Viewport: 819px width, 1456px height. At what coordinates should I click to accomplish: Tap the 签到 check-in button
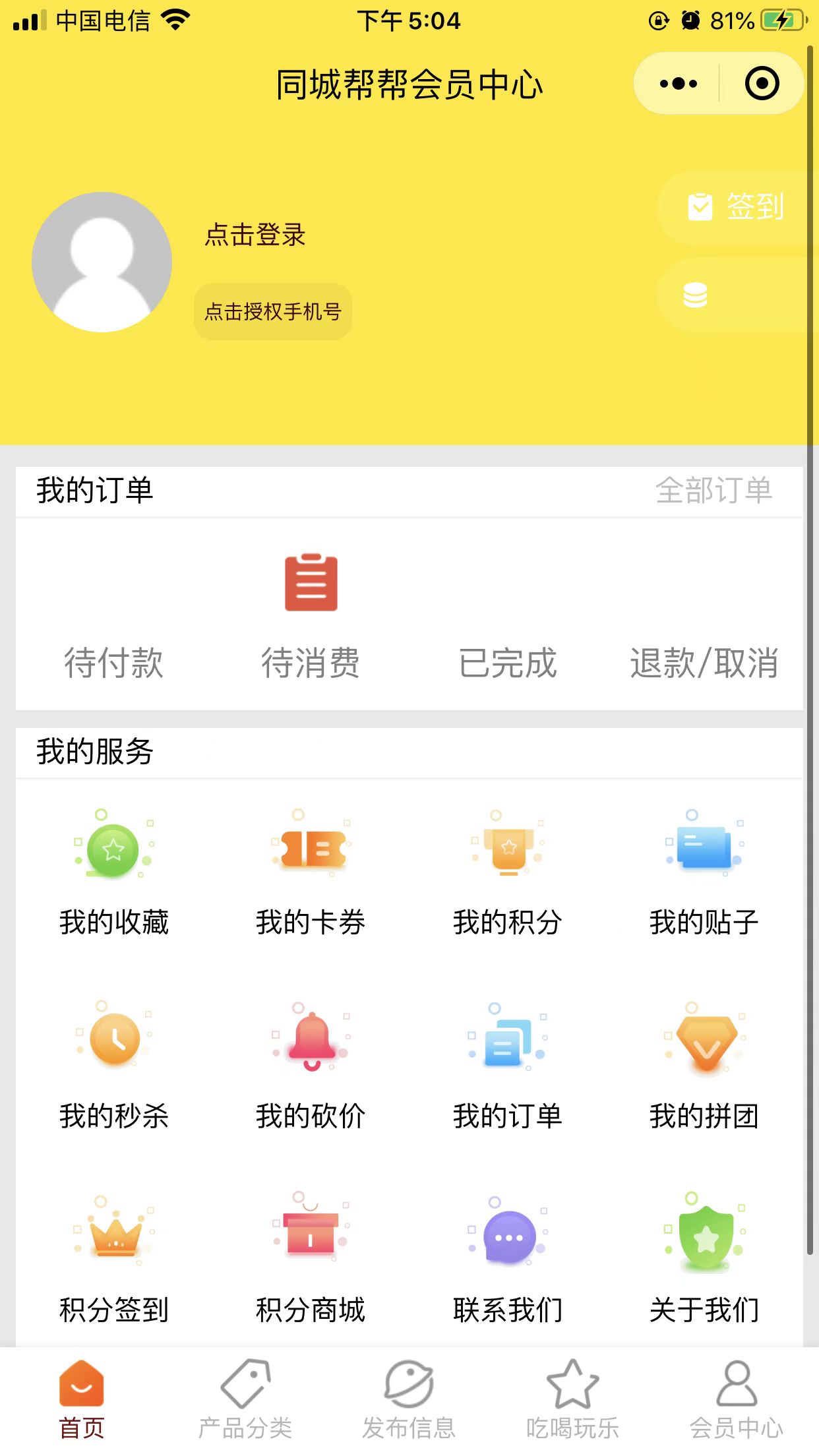[736, 207]
